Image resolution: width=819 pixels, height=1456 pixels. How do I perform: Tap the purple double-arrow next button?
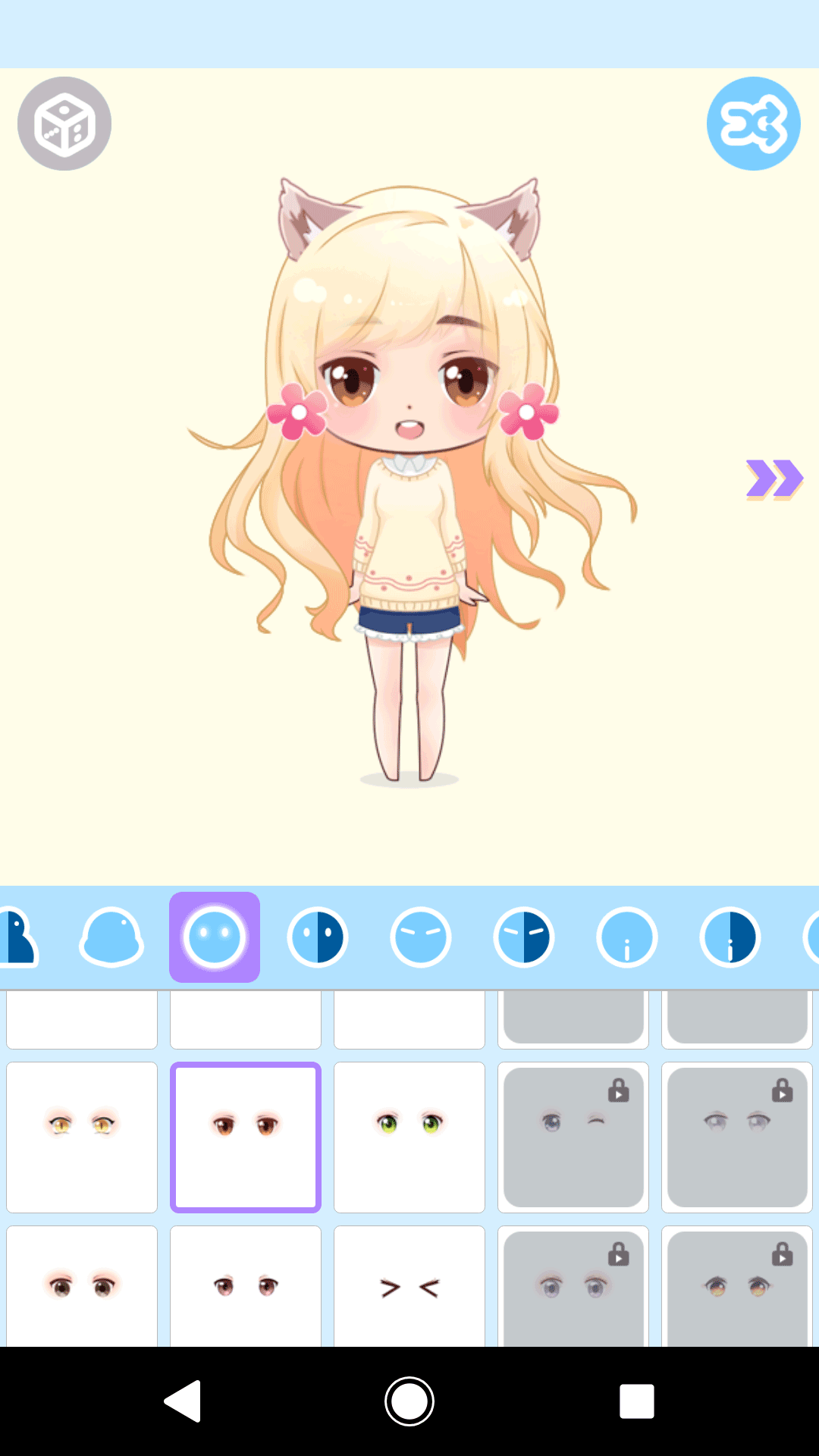[x=774, y=479]
